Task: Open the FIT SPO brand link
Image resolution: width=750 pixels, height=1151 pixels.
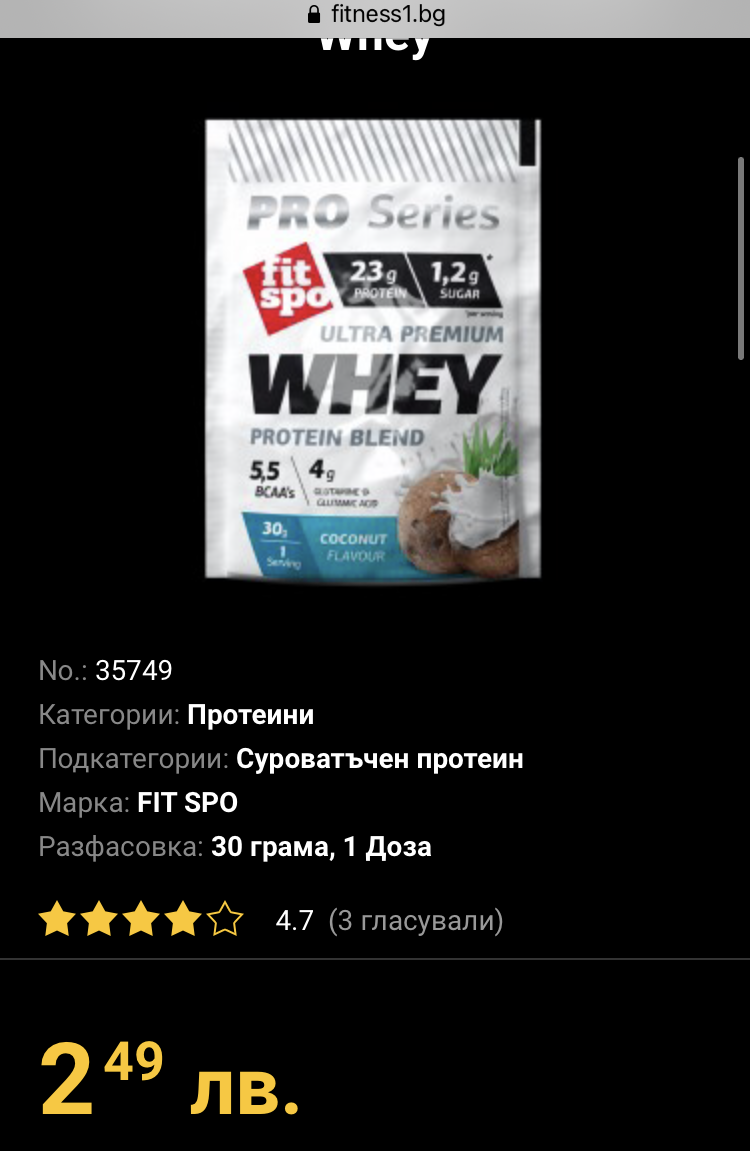Action: click(x=188, y=803)
